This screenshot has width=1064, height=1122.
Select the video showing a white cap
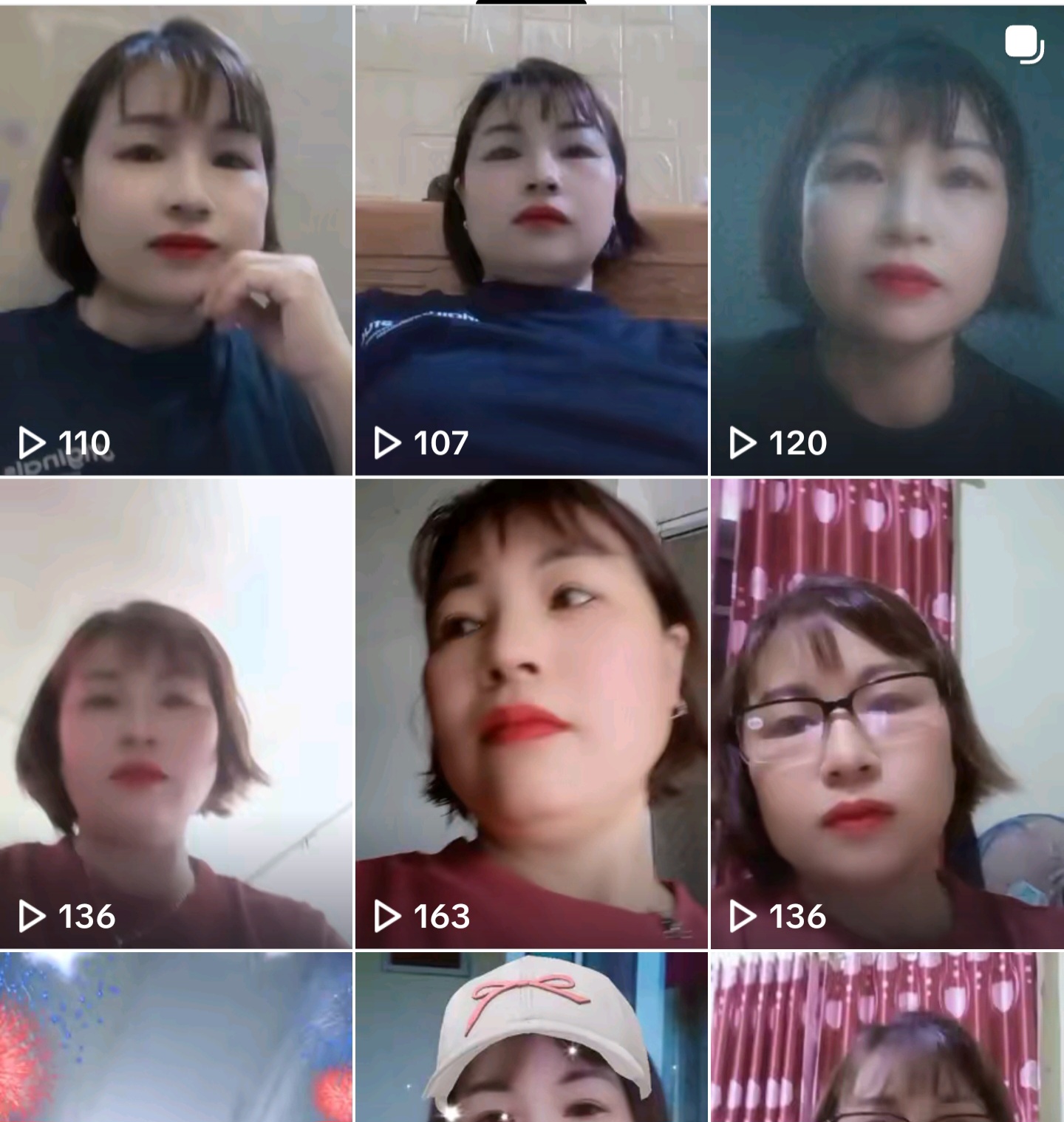(531, 1037)
